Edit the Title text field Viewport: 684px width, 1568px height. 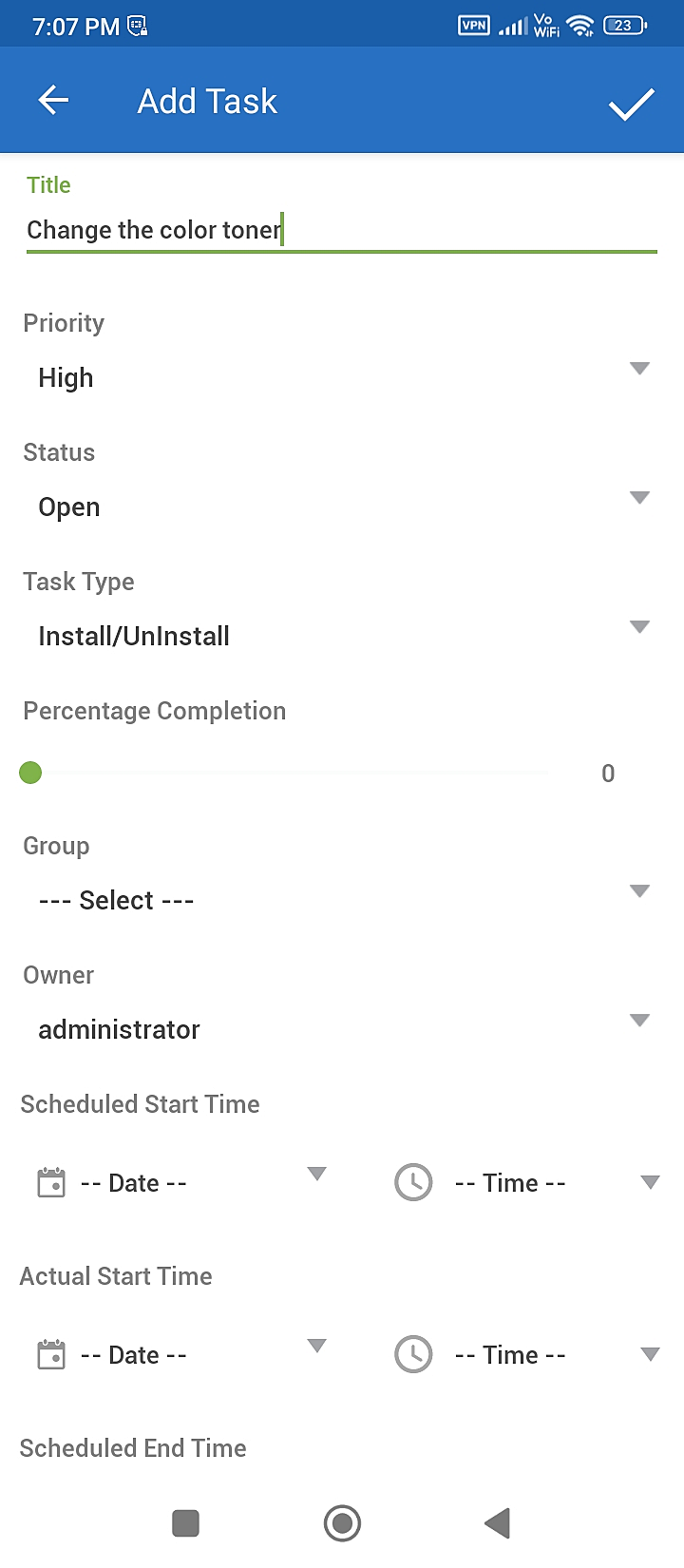(x=340, y=230)
